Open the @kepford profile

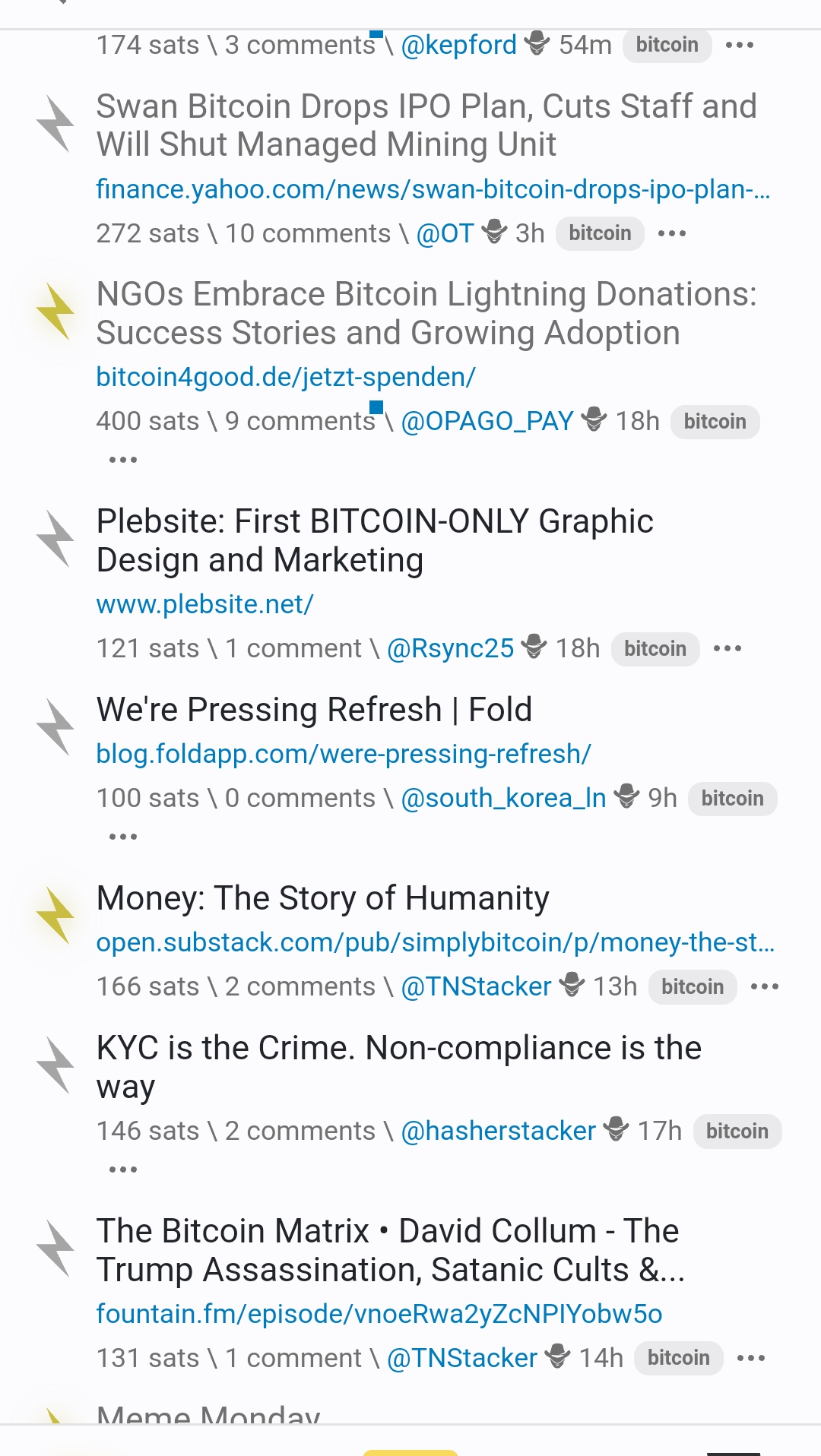click(458, 46)
